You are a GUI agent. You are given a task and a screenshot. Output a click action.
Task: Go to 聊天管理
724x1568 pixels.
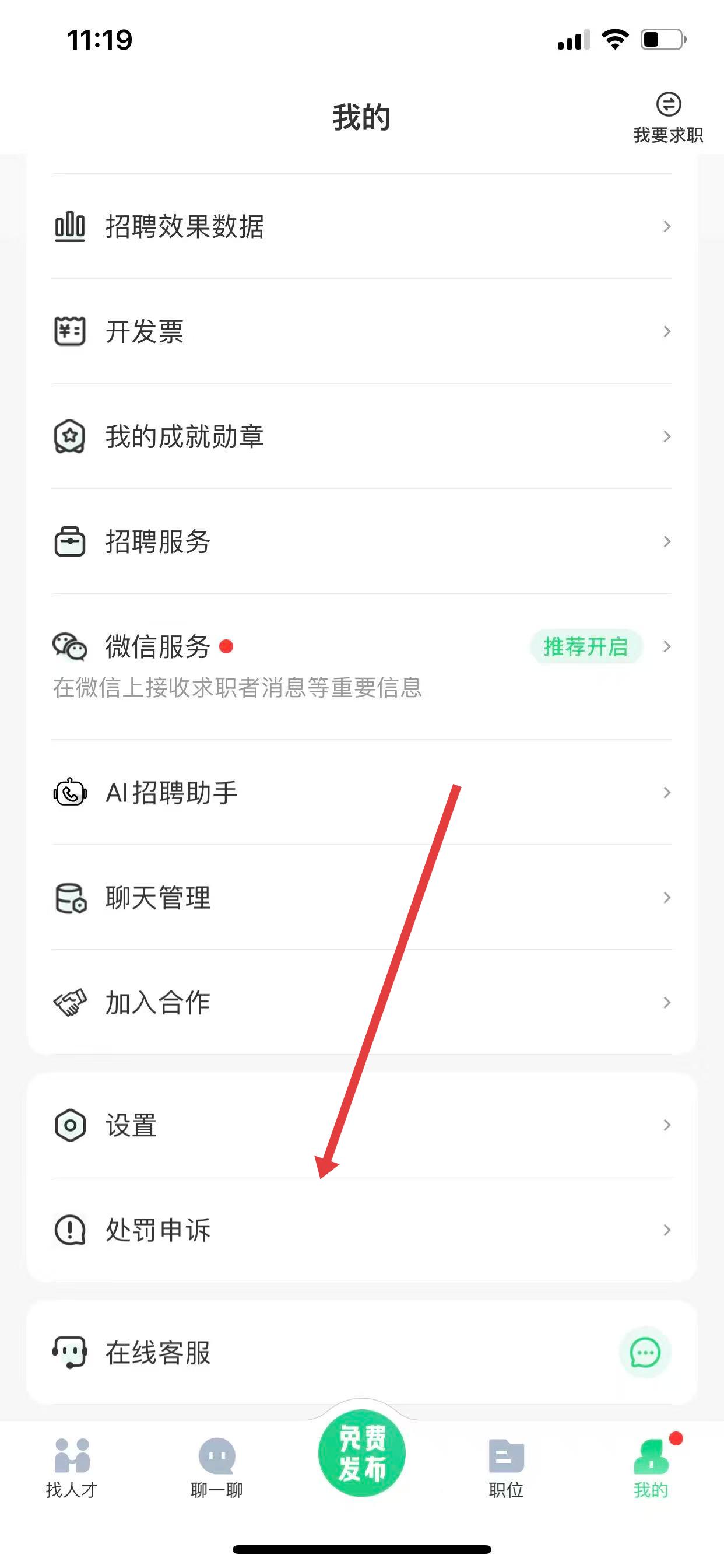coord(361,898)
